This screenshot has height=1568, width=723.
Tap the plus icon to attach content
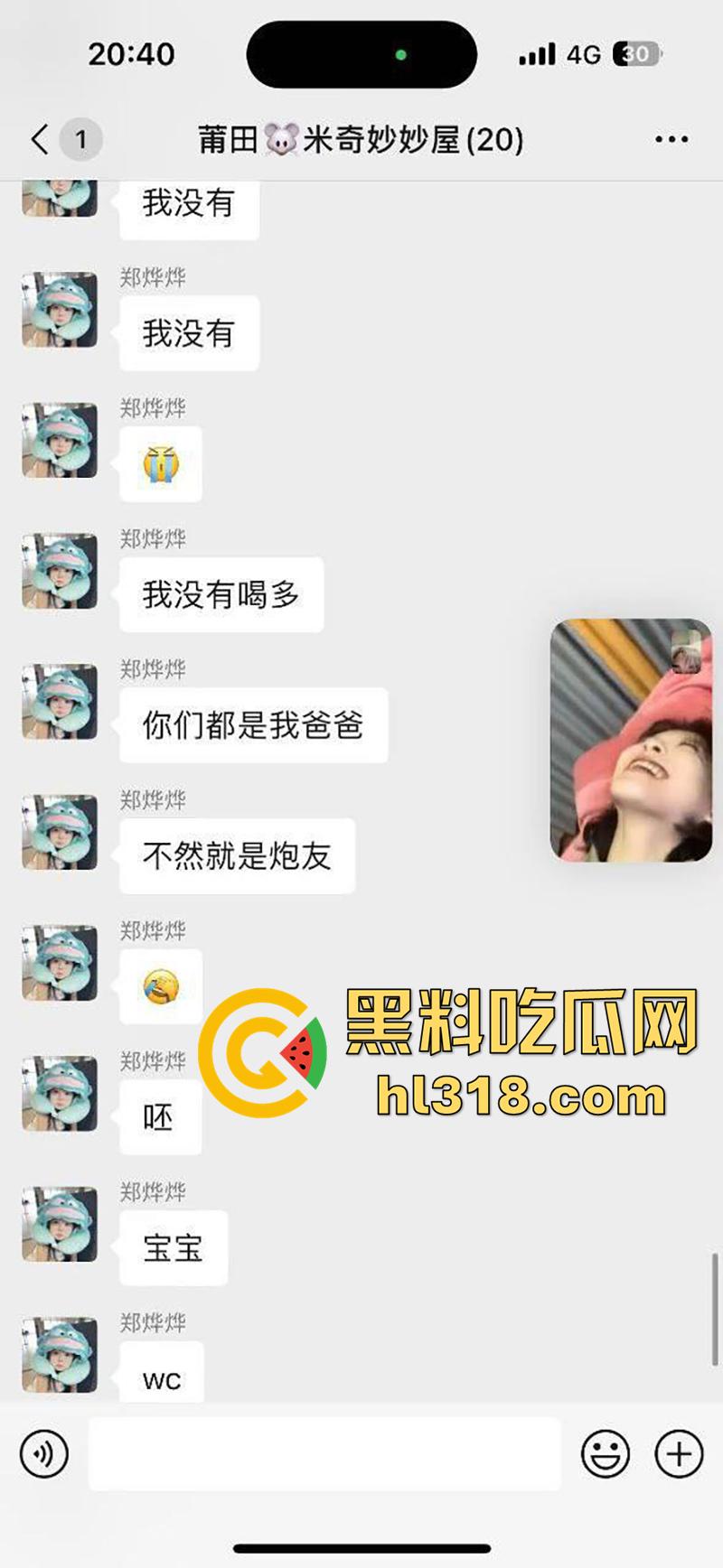tap(676, 1454)
